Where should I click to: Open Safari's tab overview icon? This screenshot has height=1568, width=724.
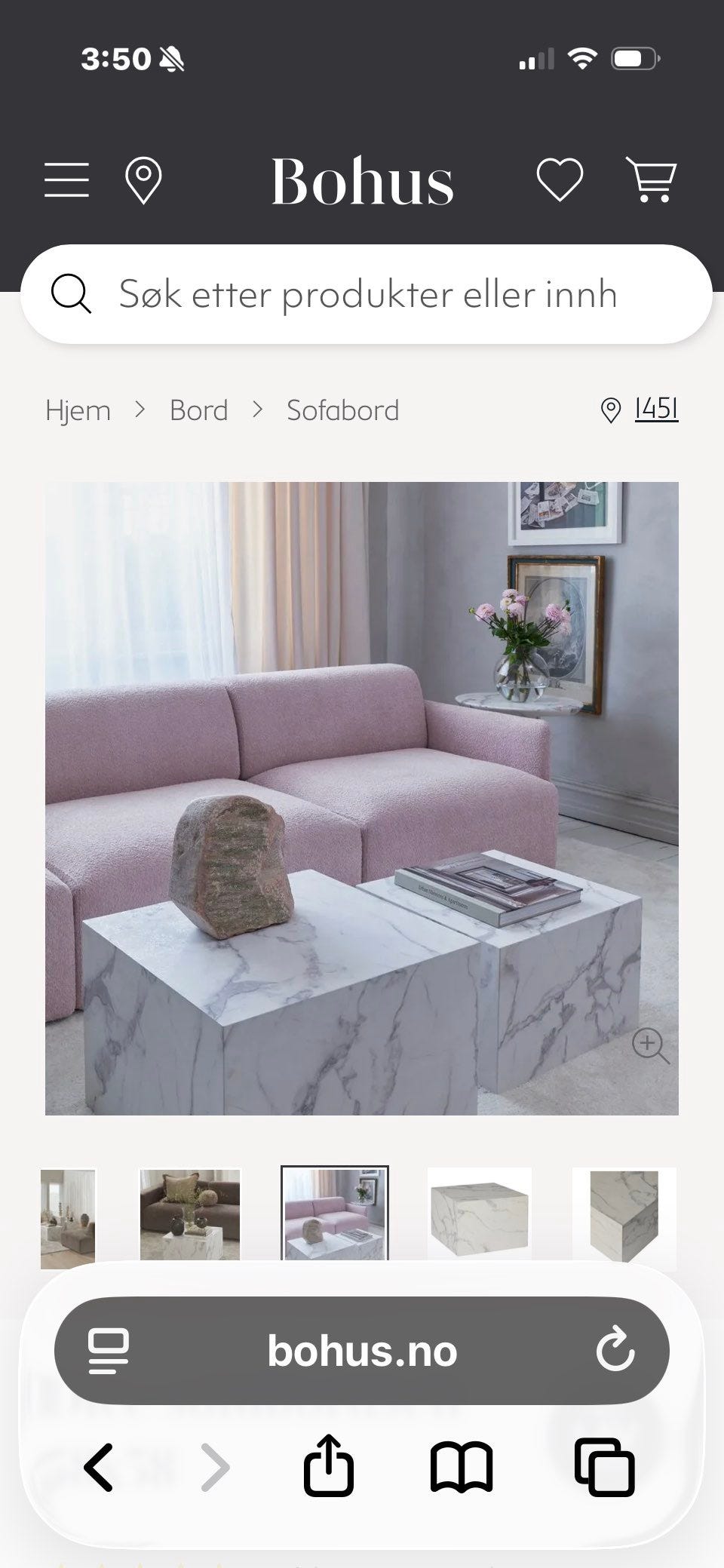coord(606,1466)
